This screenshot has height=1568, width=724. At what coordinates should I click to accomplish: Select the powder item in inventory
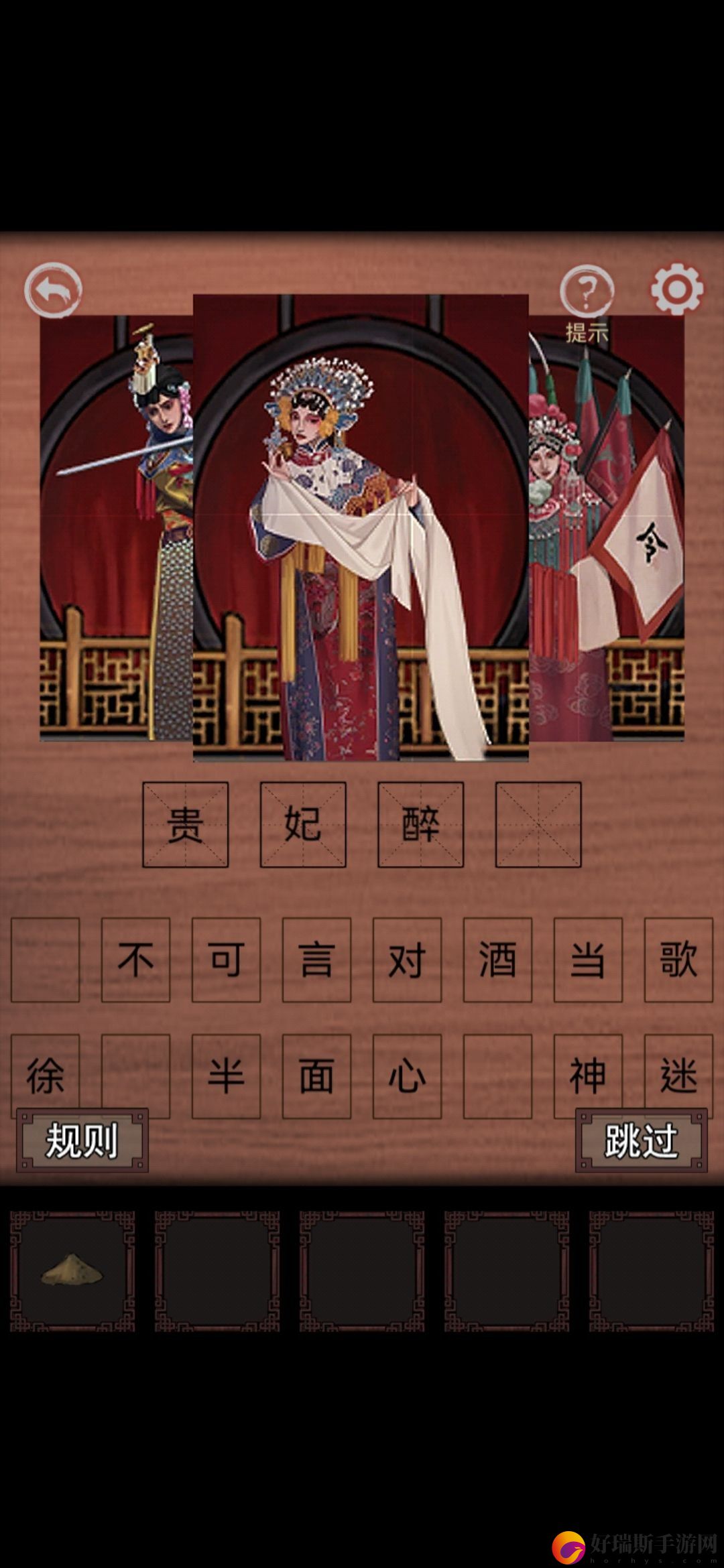tap(72, 1270)
